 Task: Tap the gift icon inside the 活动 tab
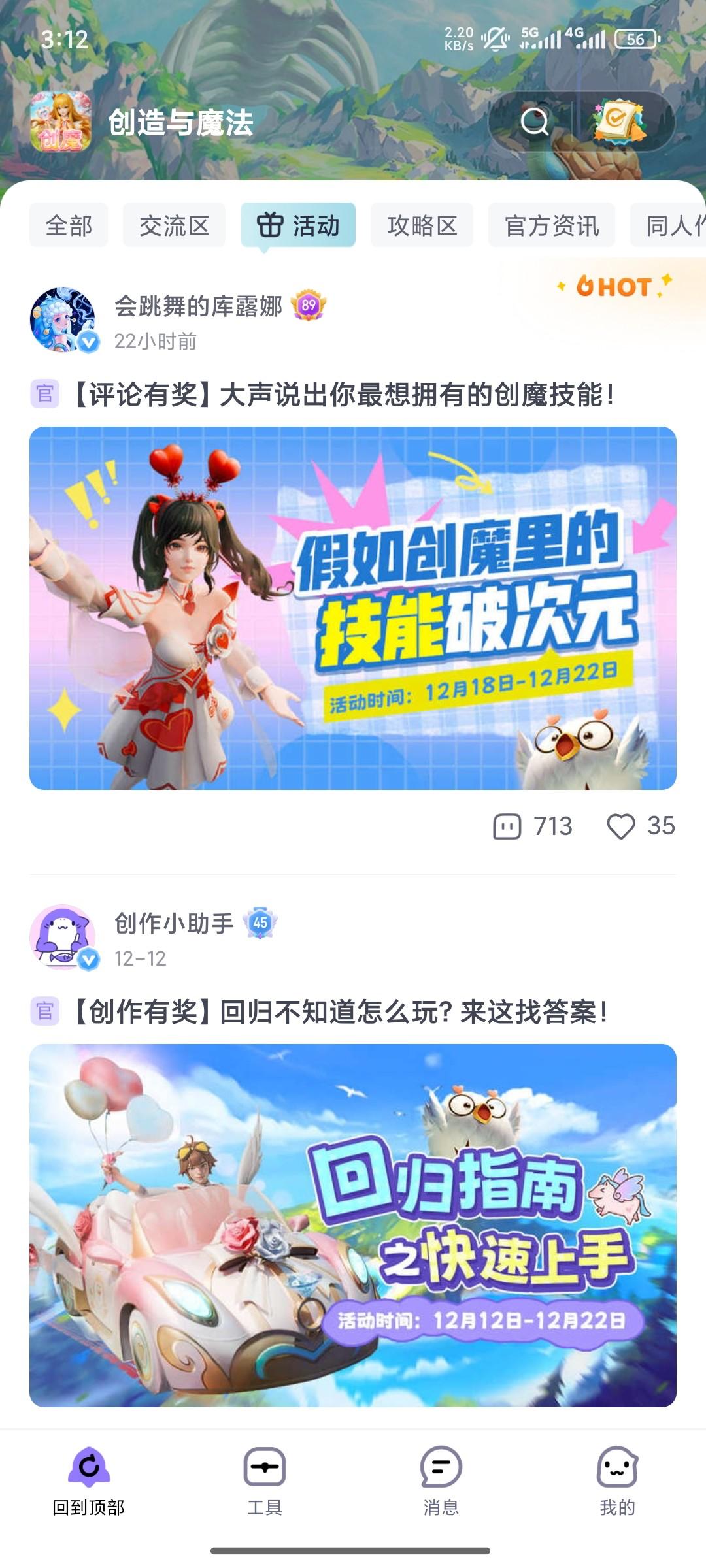point(269,224)
